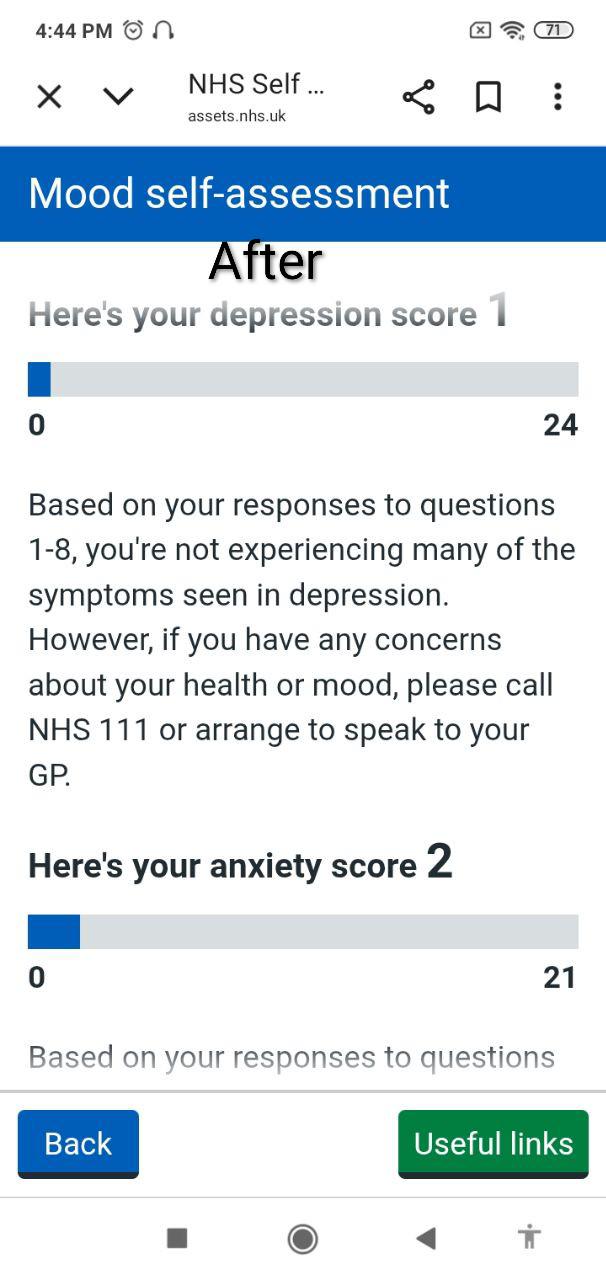Share this NHS page
The image size is (606, 1280).
pos(418,97)
